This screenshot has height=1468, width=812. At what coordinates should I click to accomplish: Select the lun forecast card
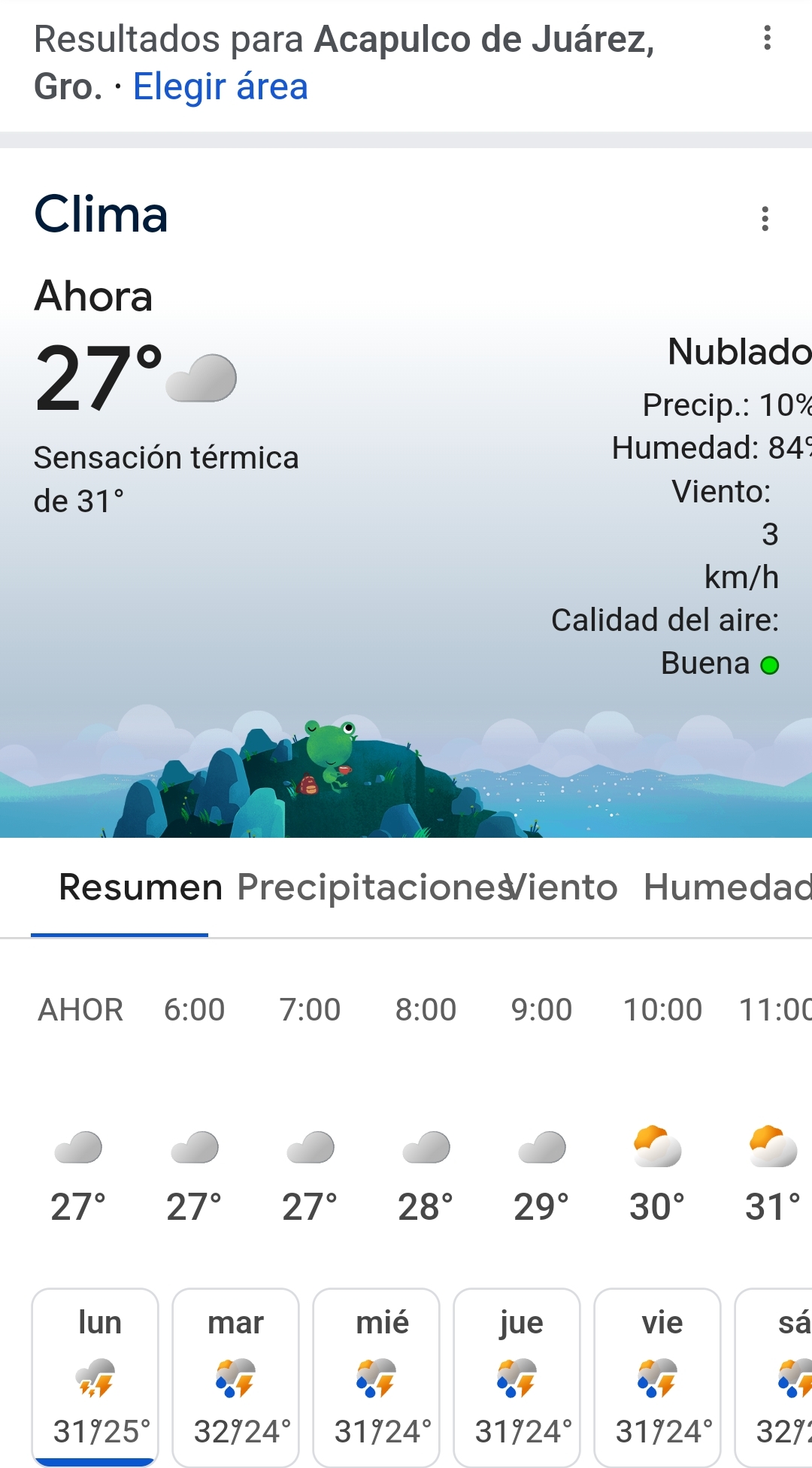click(x=95, y=1376)
